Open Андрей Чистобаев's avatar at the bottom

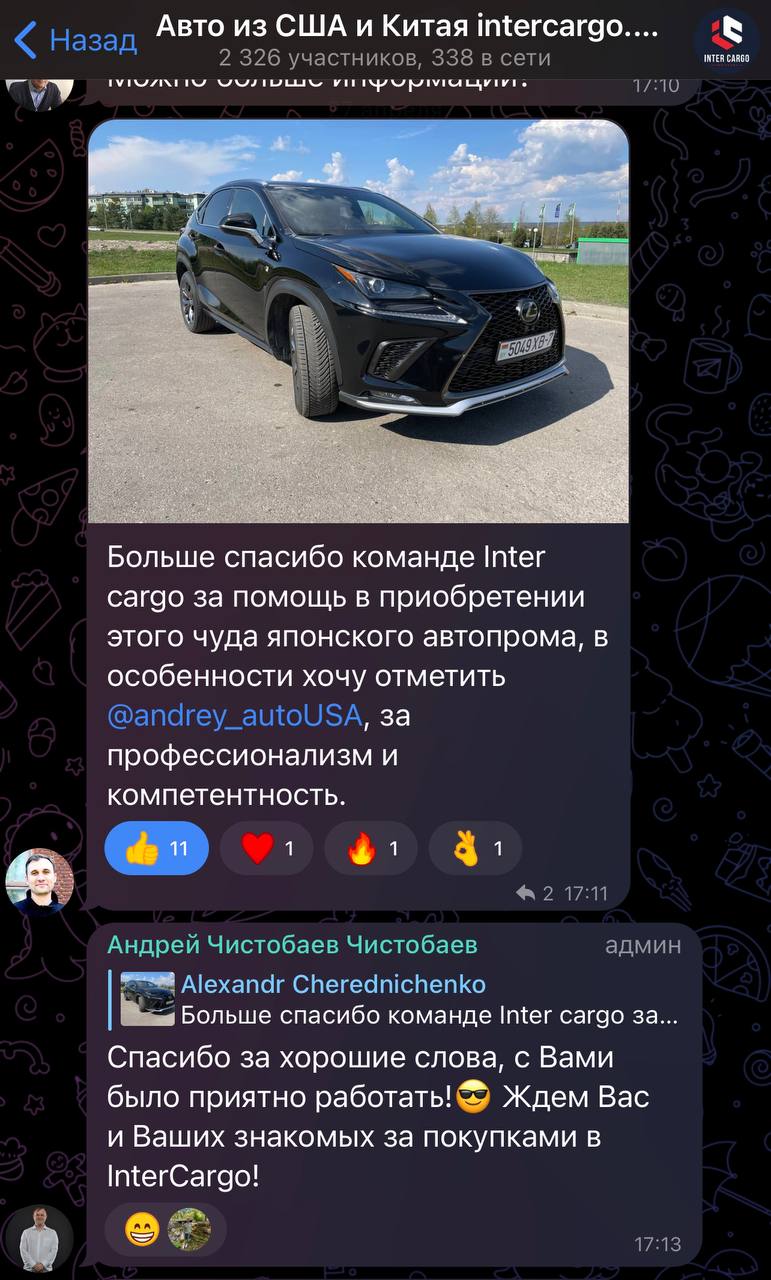coord(40,1238)
